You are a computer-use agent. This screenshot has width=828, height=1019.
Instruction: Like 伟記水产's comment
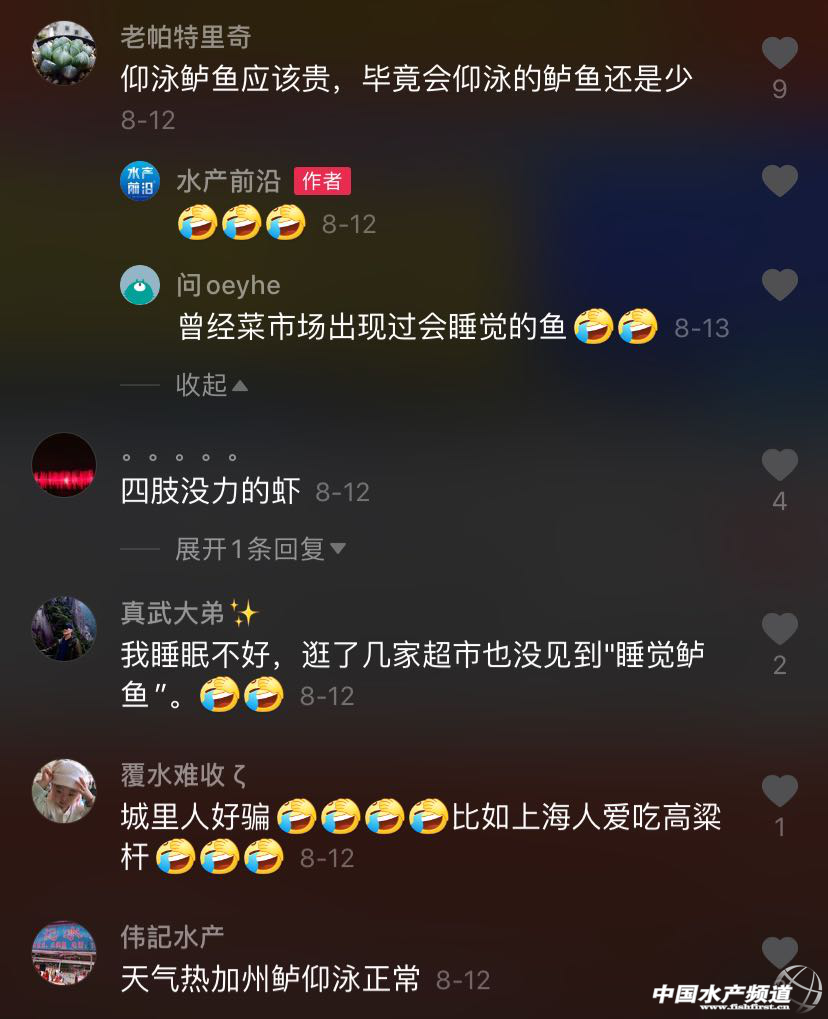coord(779,952)
